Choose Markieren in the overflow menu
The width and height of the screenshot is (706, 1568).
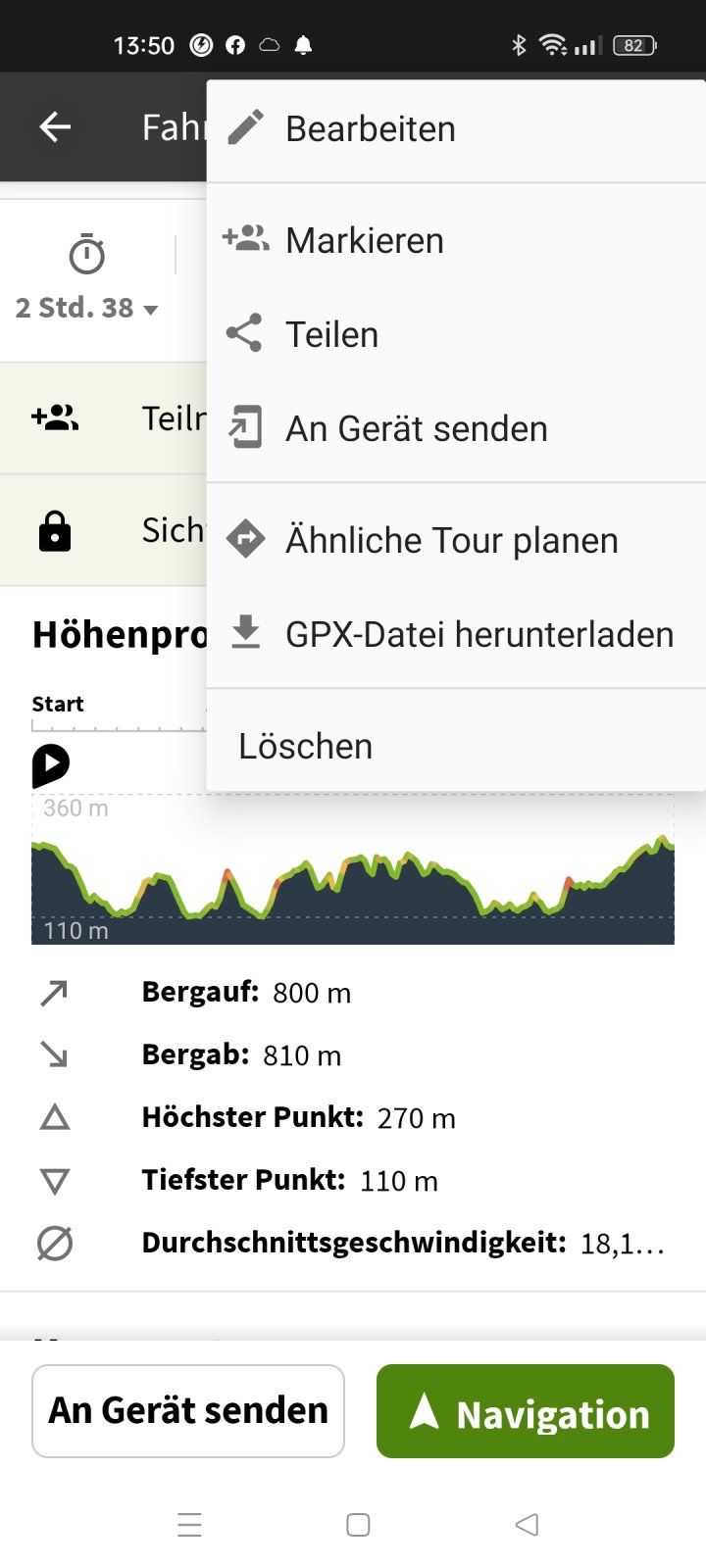tap(365, 240)
